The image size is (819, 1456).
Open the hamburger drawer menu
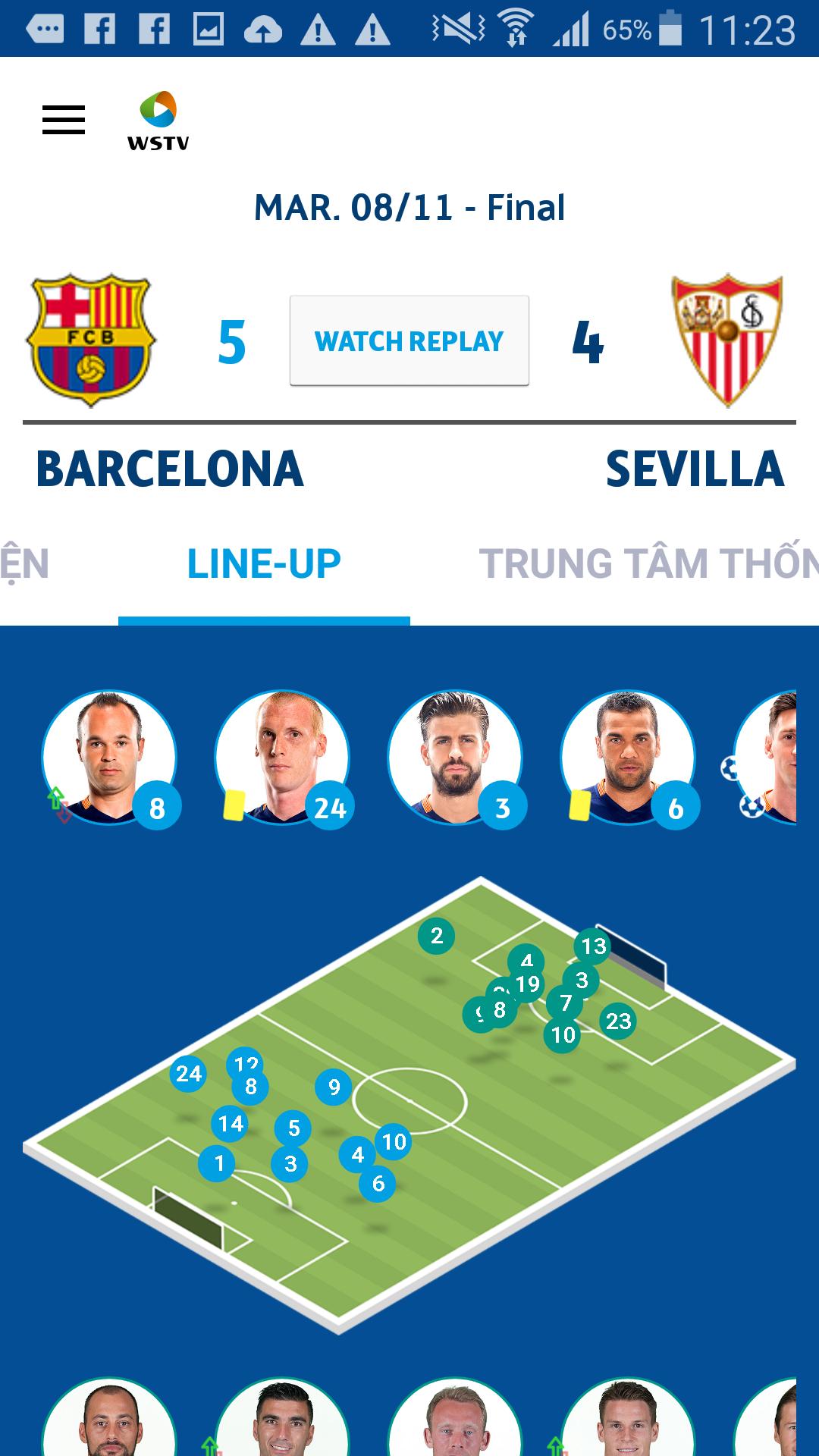click(x=64, y=120)
